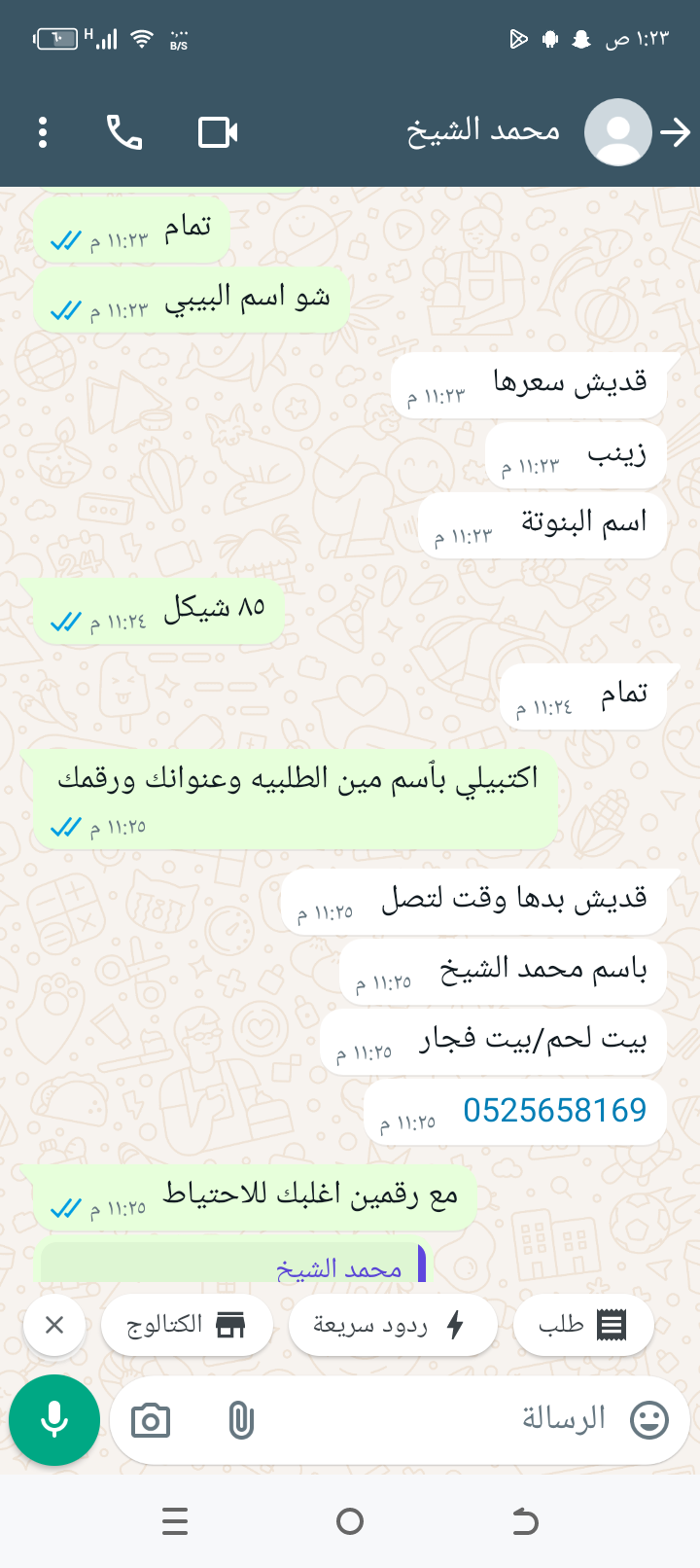
Task: Start a video call with محمد الشيخ
Action: point(218,132)
